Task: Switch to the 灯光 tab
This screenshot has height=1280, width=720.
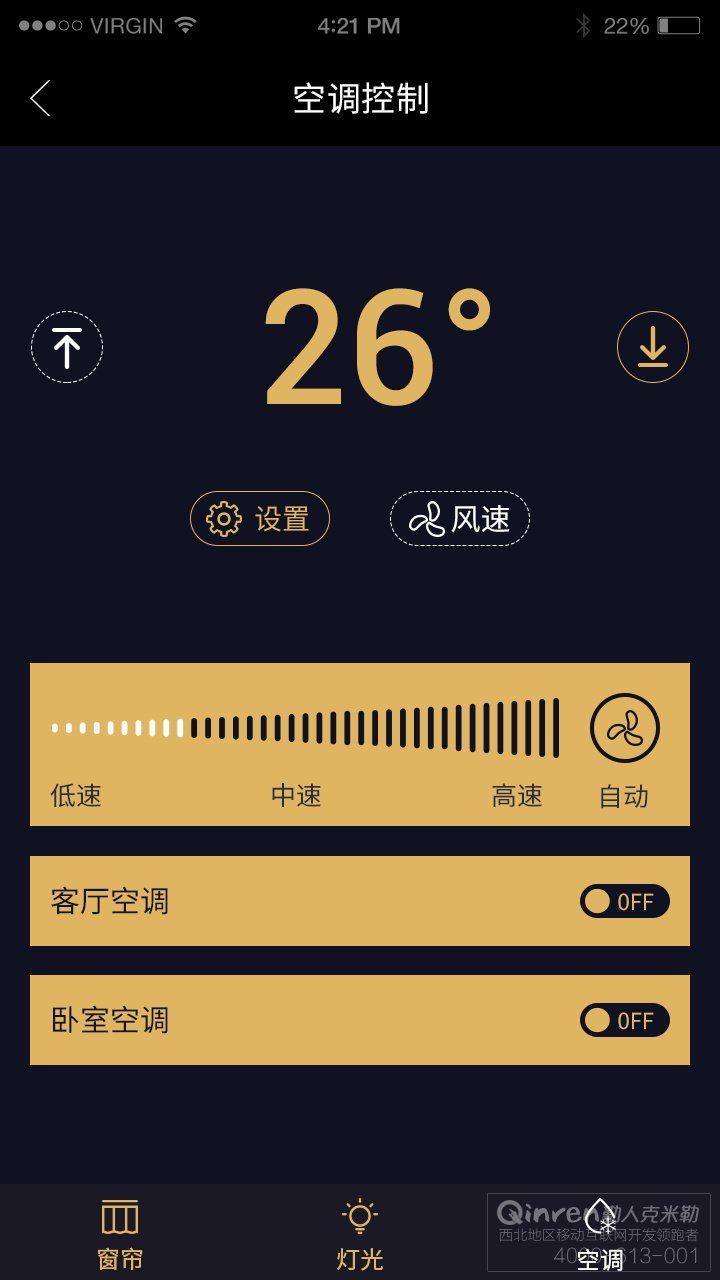Action: [x=360, y=1234]
